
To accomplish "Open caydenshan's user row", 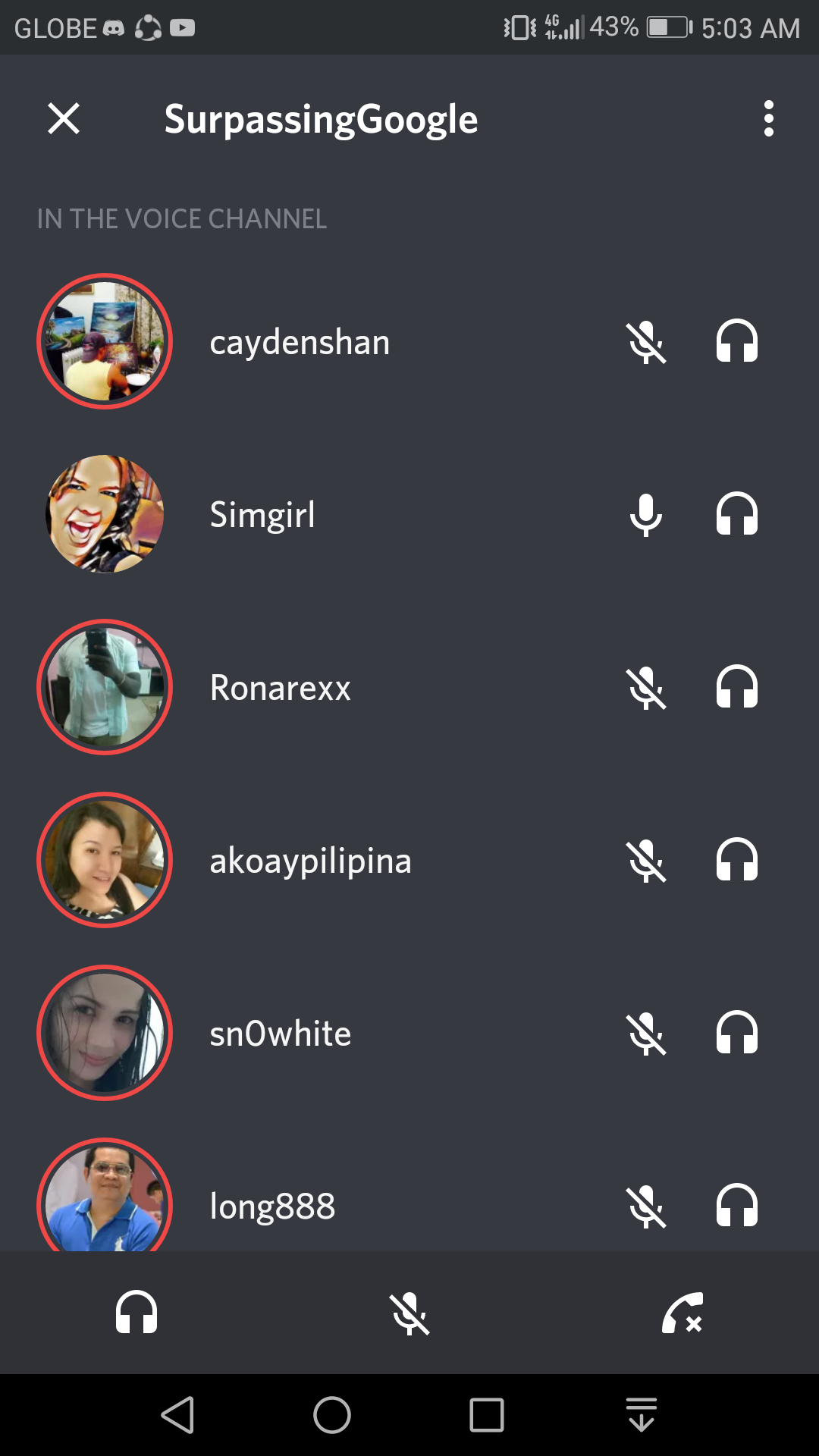I will [409, 341].
